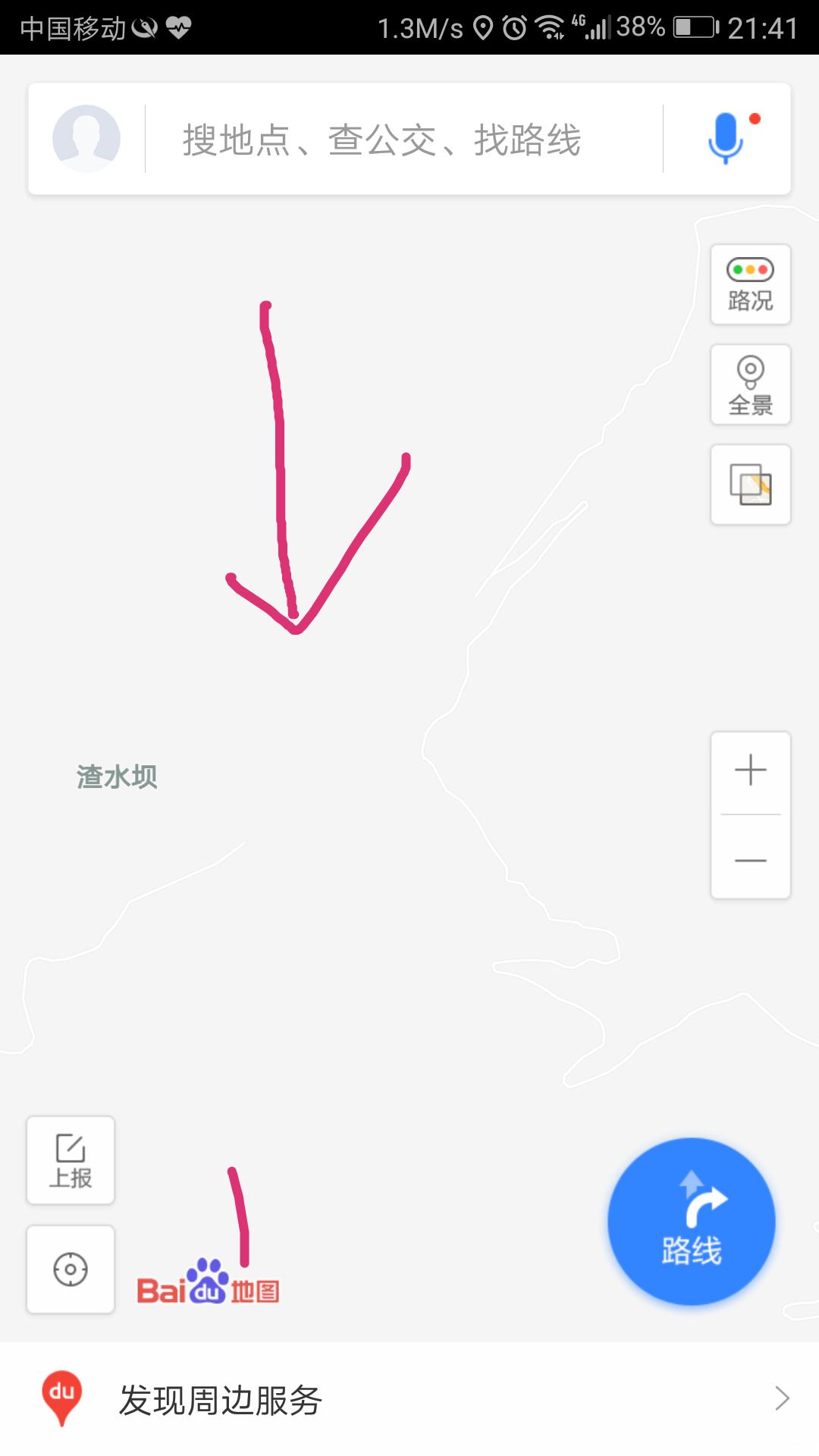819x1456 pixels.
Task: Zoom in with the plus control
Action: tap(749, 770)
